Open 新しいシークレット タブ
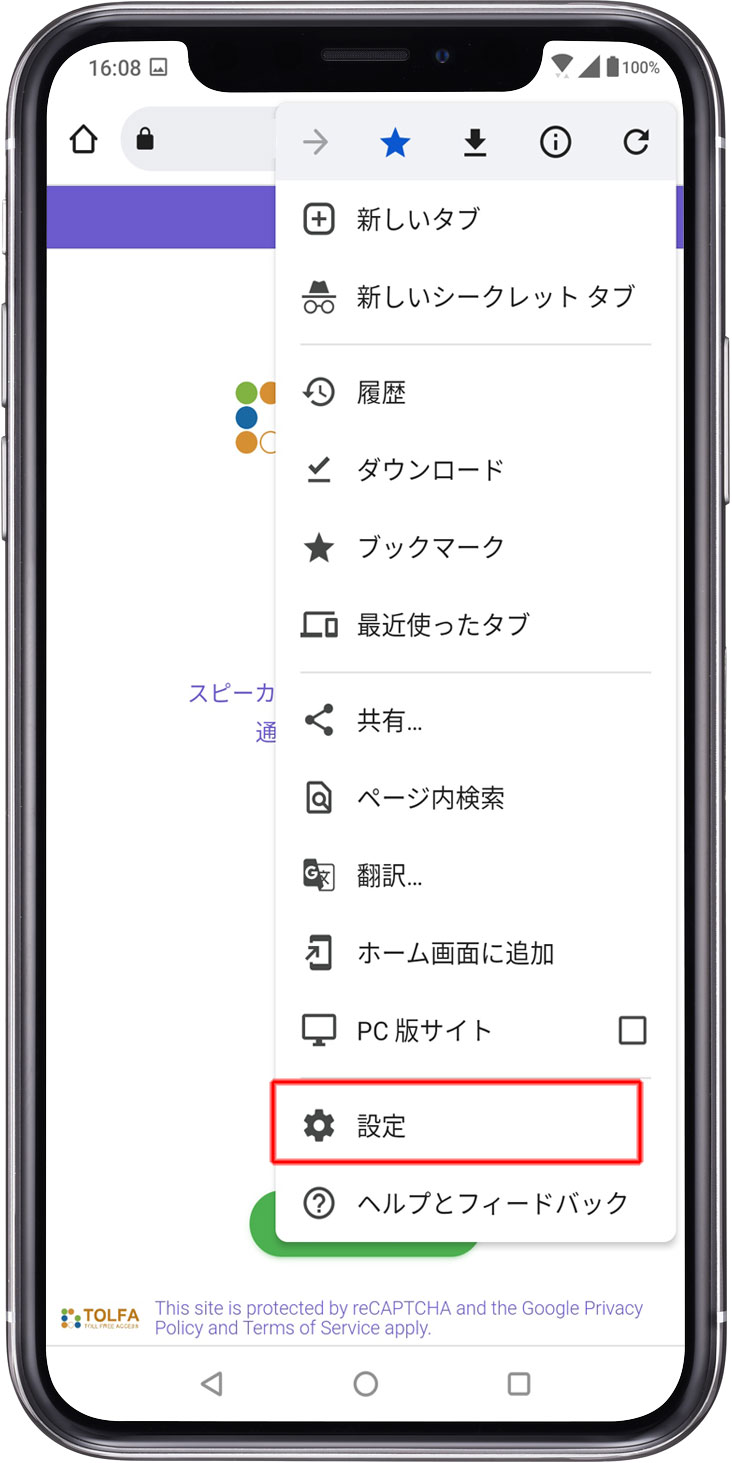 click(x=475, y=297)
